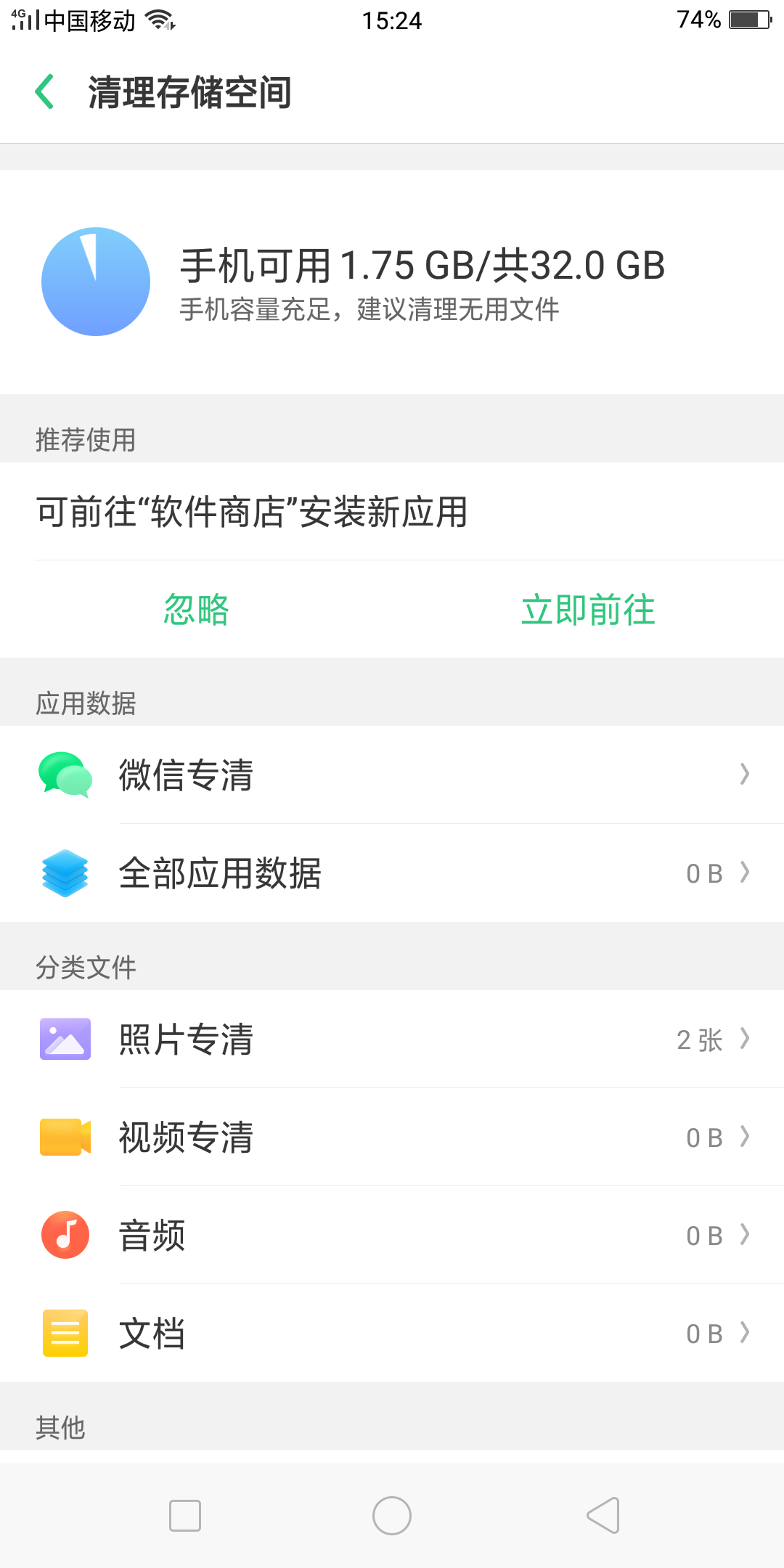
Task: Tap the system home button
Action: point(392,1516)
